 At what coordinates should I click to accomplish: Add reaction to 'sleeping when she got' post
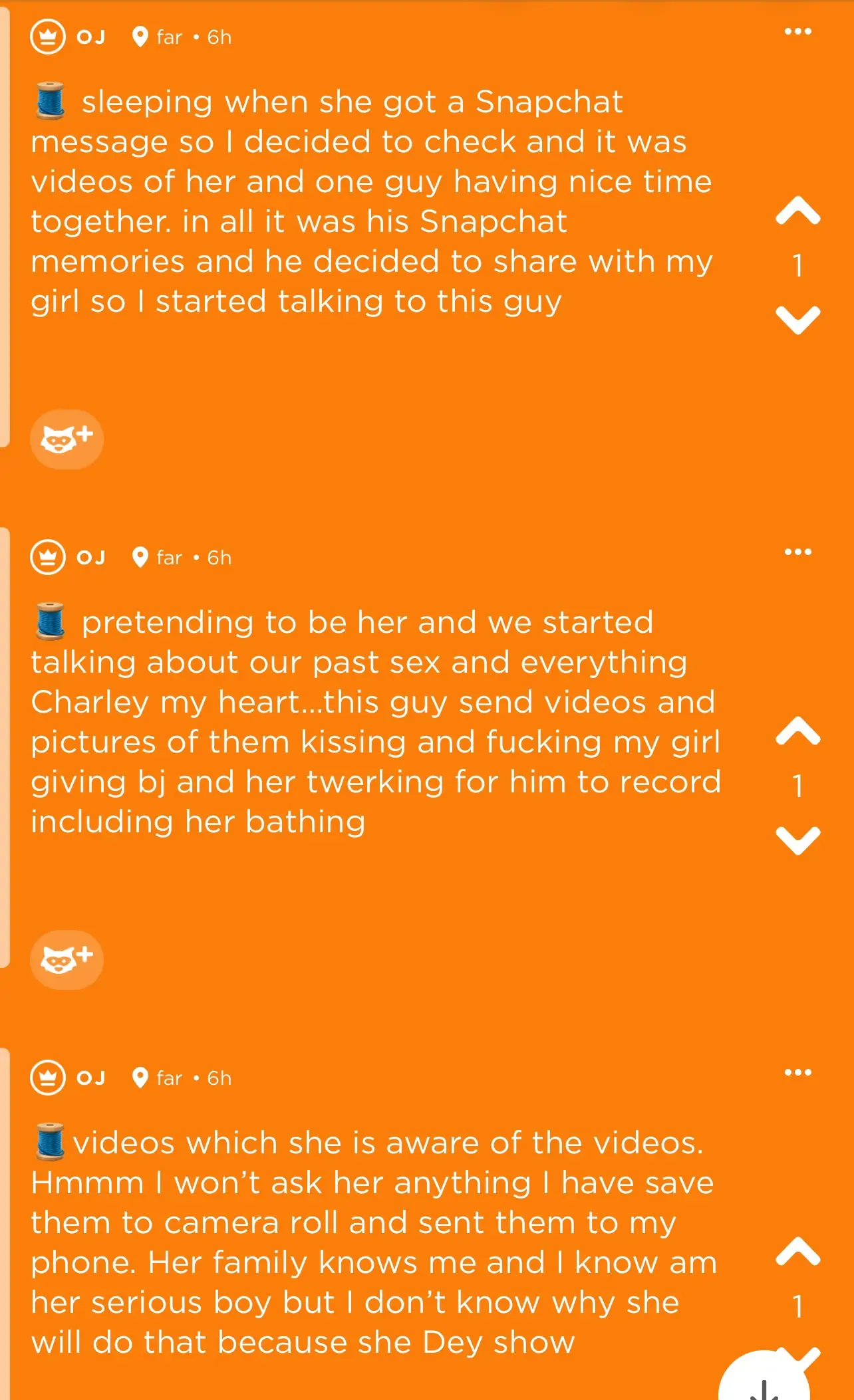pos(67,439)
